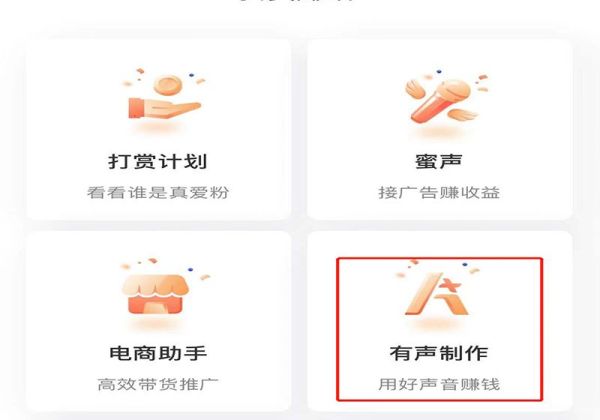Viewport: 600px width, 420px height.
Task: Tap the 有声制作 card
Action: point(439,327)
